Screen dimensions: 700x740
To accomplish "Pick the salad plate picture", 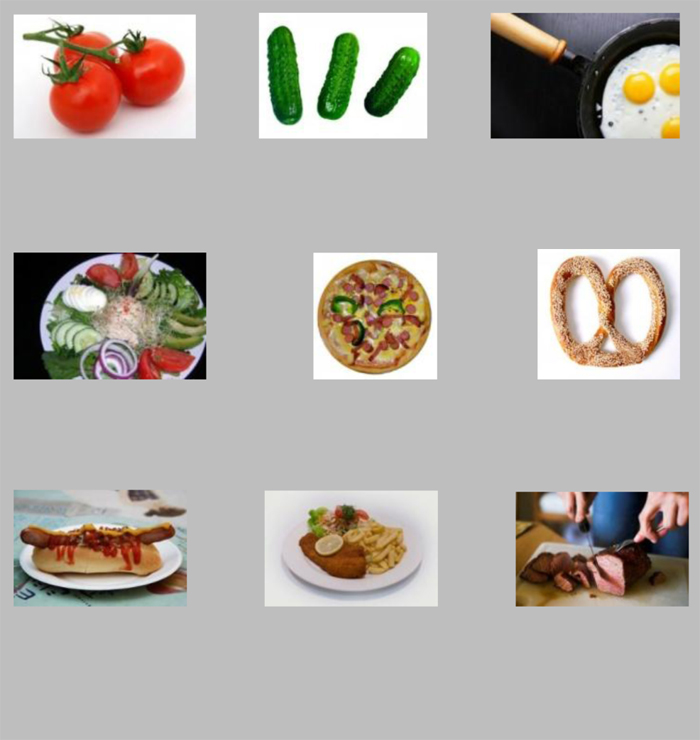I will pyautogui.click(x=110, y=316).
